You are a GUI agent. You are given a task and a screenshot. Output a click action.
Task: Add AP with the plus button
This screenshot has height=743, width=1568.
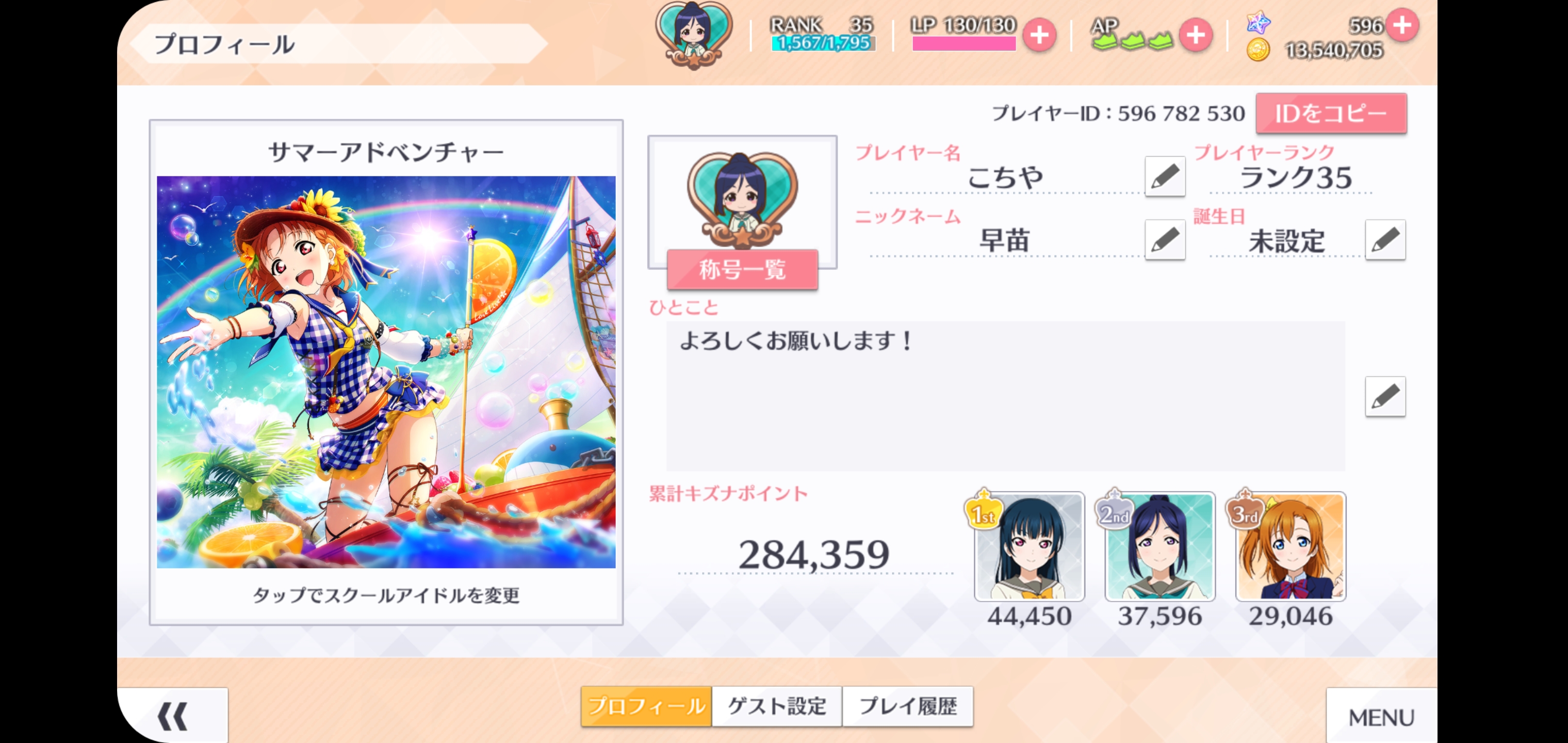tap(1196, 35)
